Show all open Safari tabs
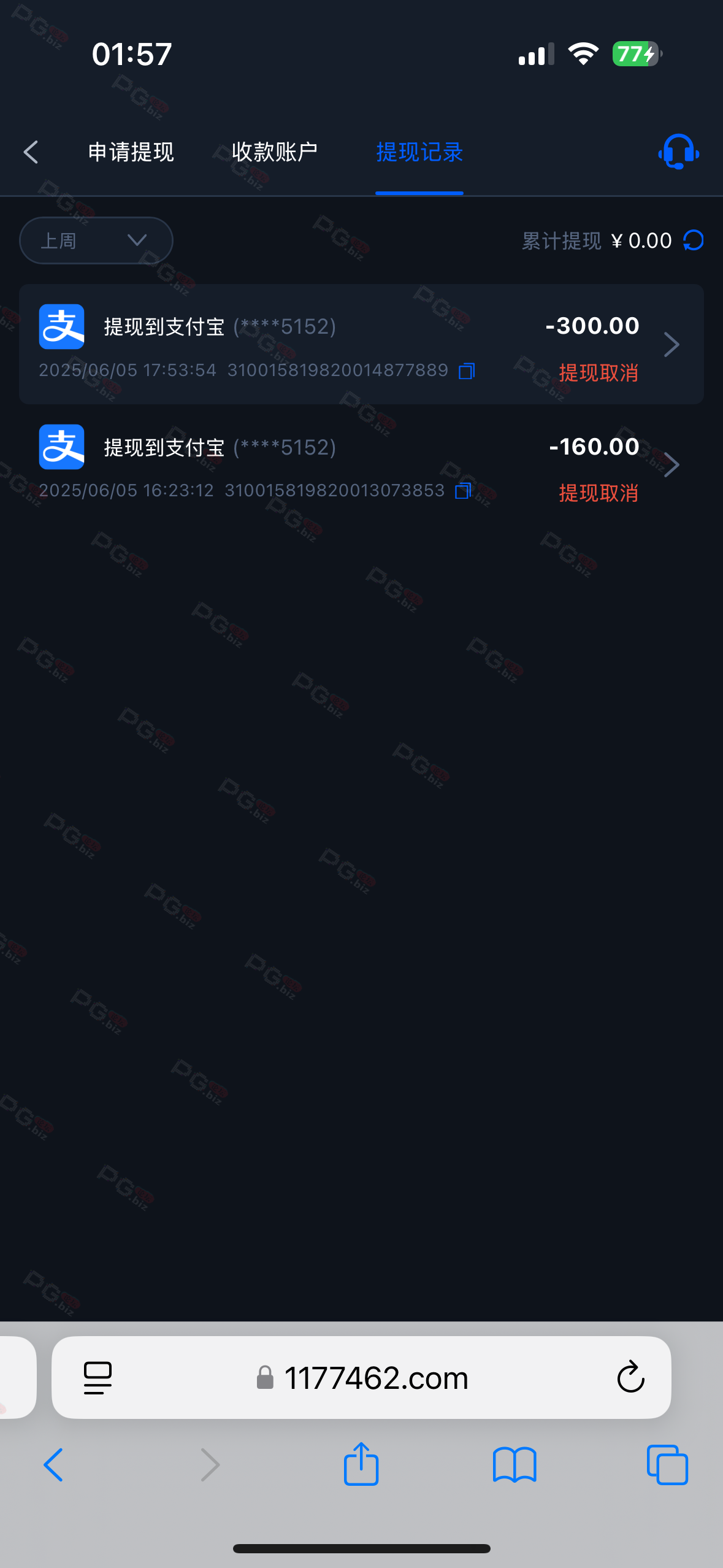This screenshot has width=723, height=1568. click(x=667, y=1465)
